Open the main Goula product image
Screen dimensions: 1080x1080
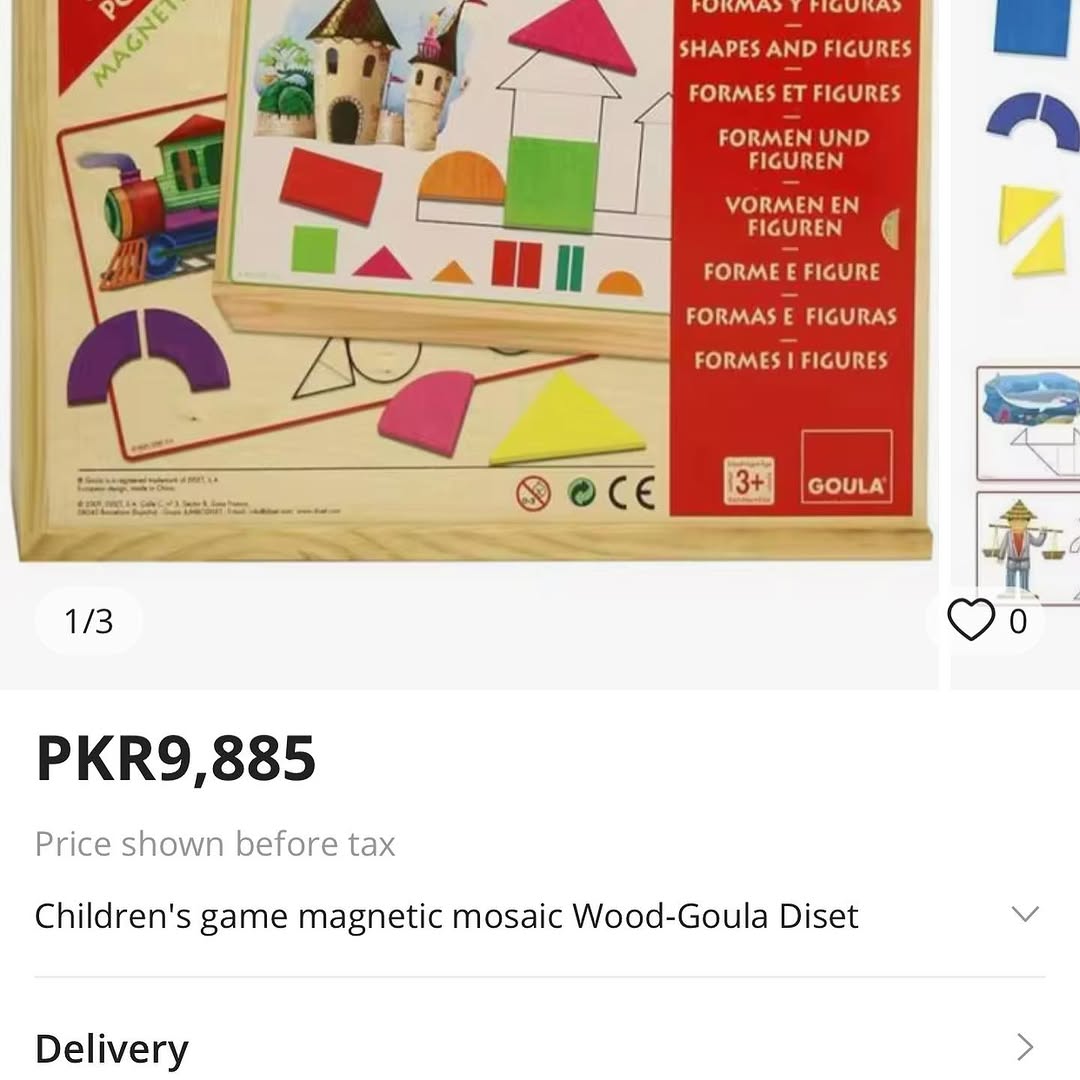coord(470,280)
